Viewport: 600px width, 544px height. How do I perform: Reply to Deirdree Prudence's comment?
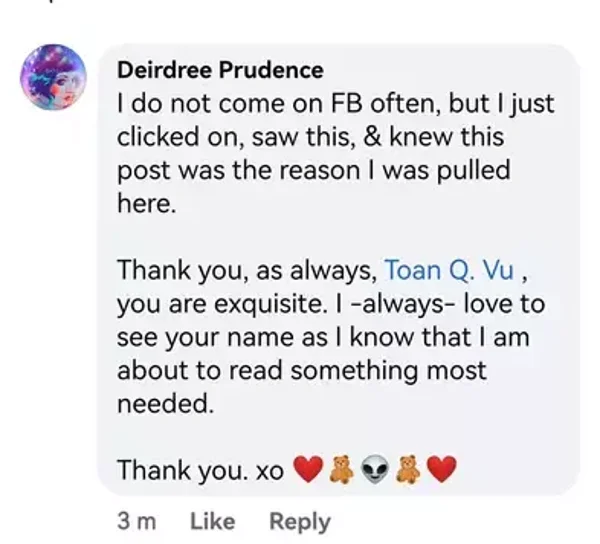[299, 521]
